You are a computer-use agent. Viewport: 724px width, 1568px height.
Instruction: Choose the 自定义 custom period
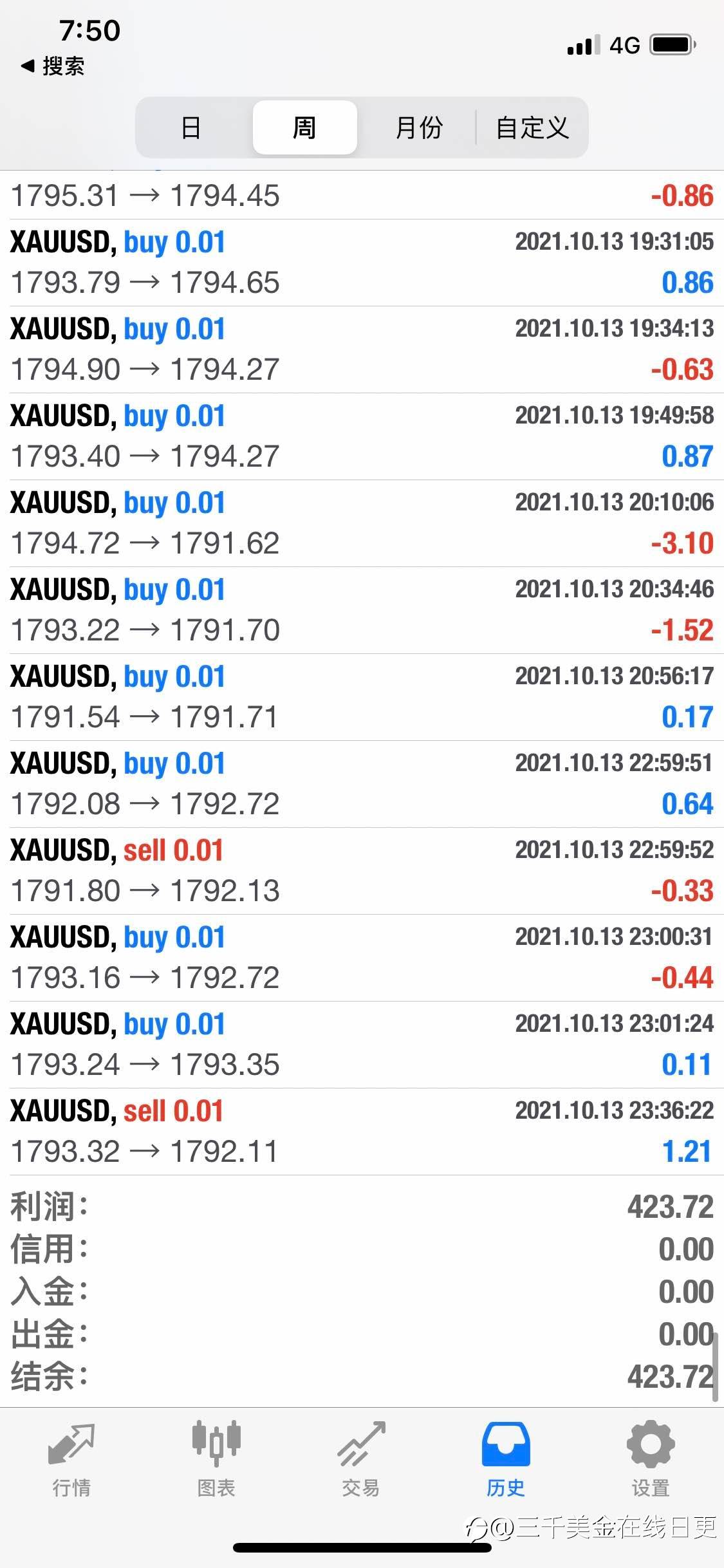pos(532,127)
